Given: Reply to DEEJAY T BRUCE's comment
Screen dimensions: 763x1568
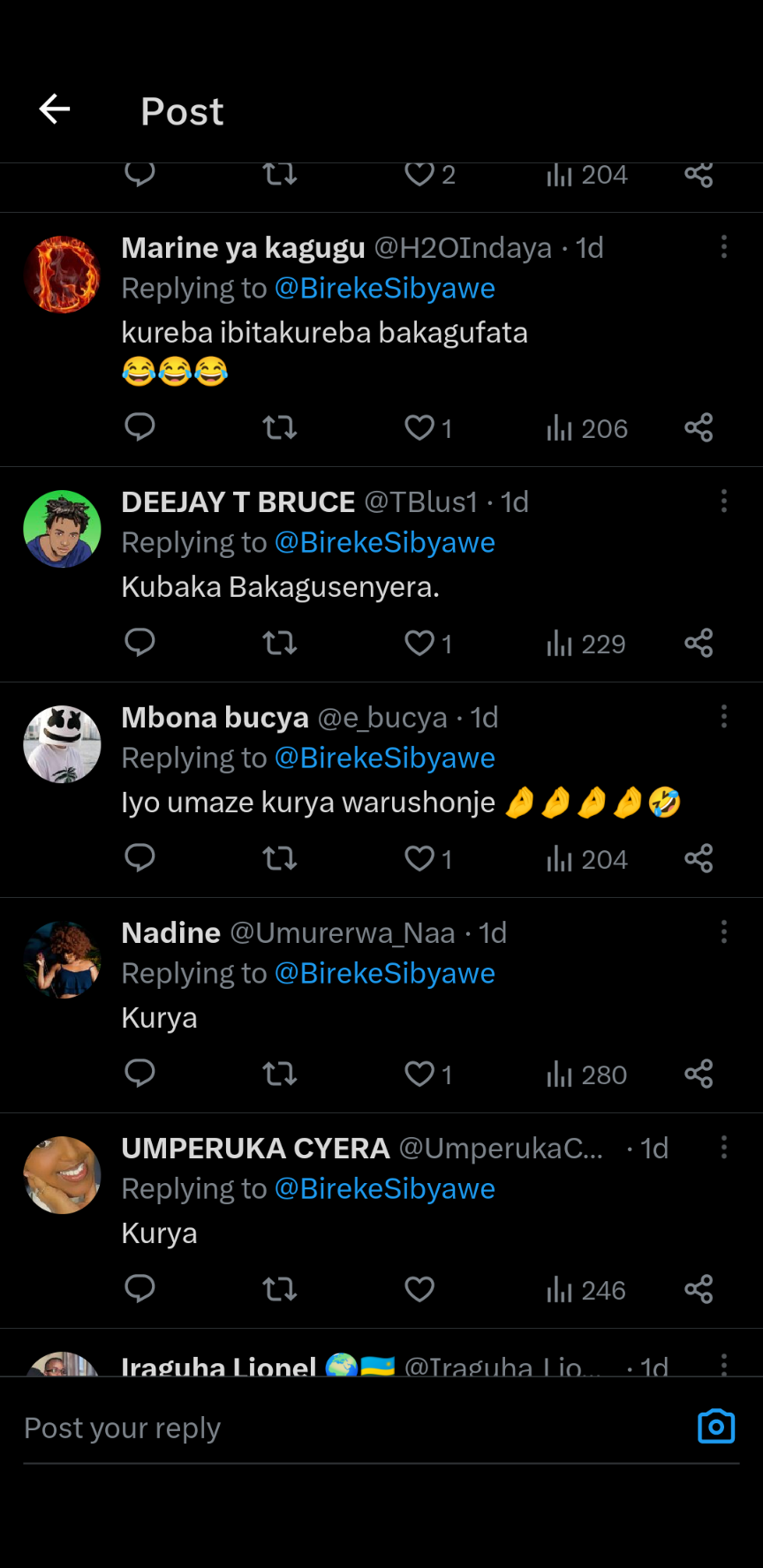Looking at the screenshot, I should [140, 643].
